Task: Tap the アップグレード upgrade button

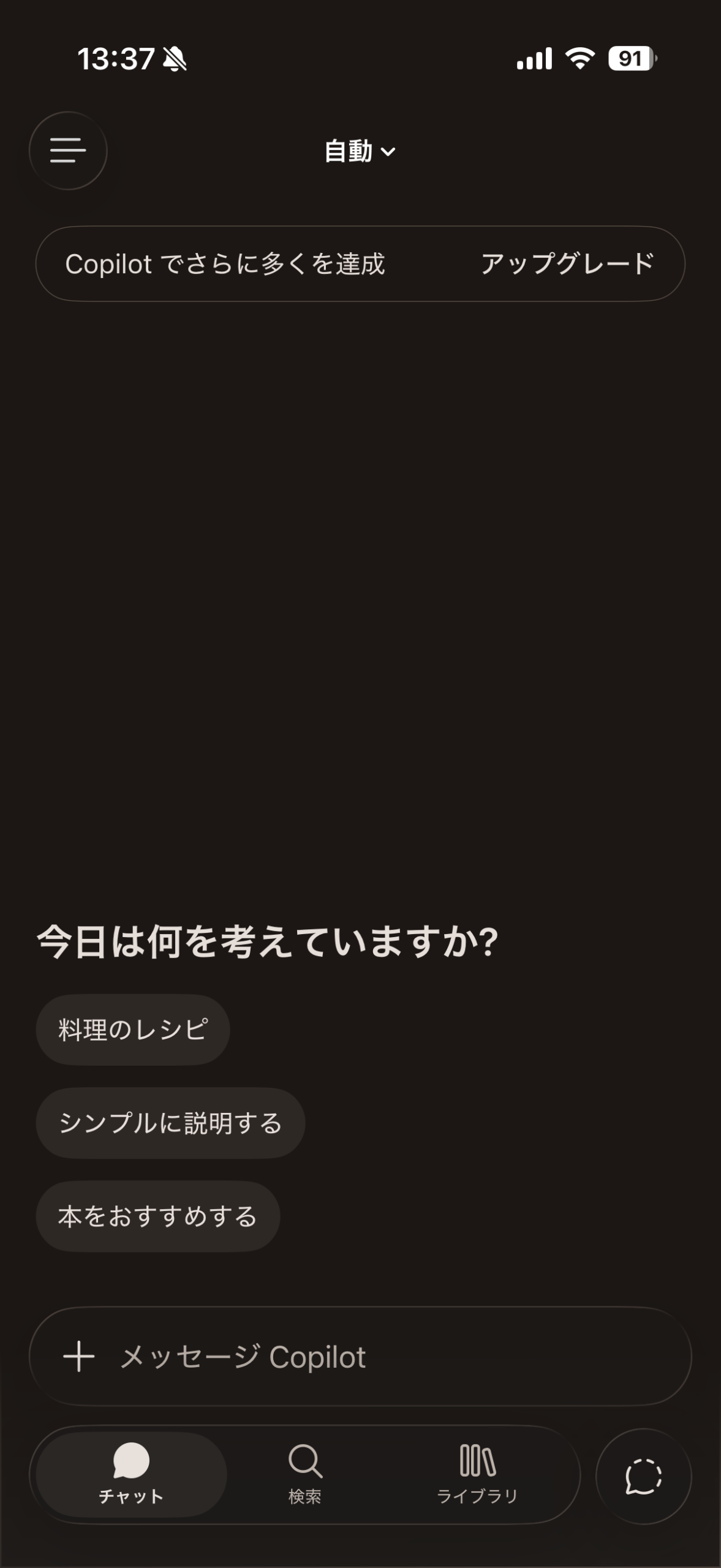Action: pos(567,264)
